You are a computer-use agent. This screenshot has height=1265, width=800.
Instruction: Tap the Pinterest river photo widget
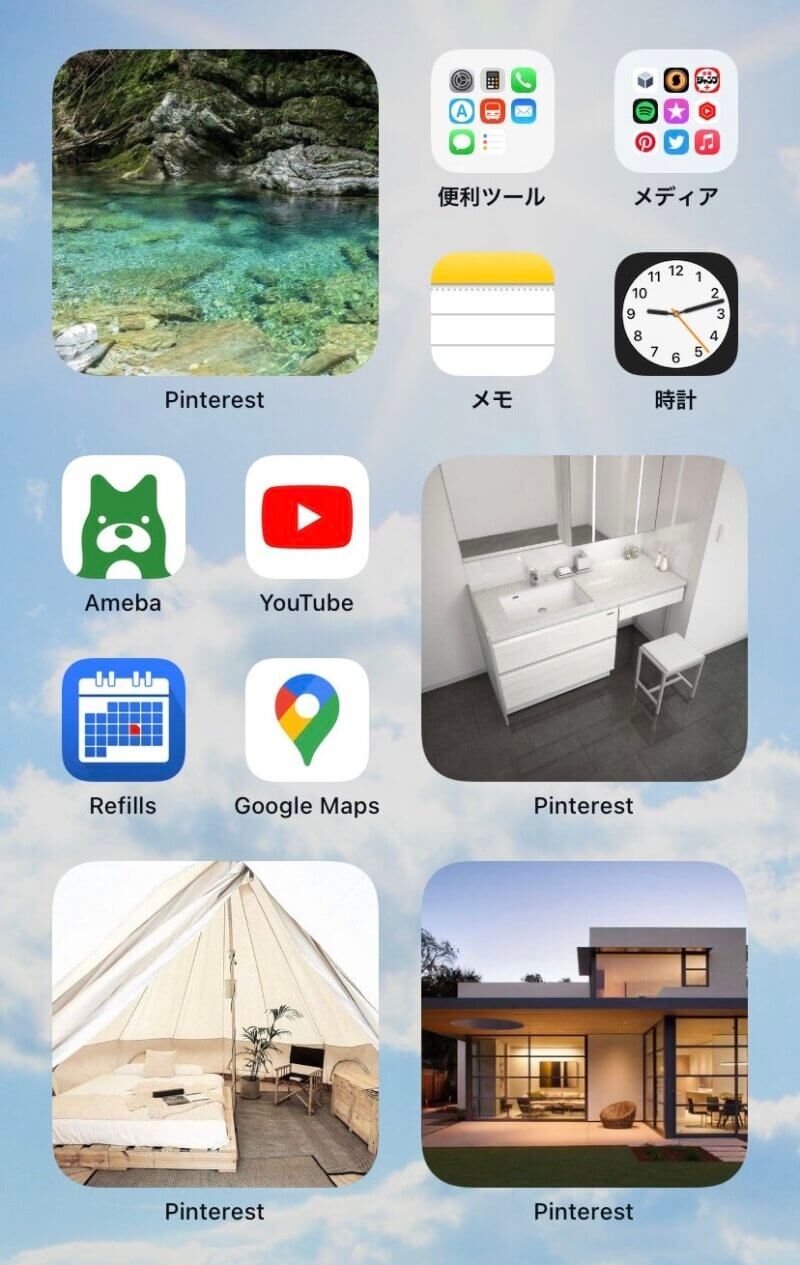point(213,212)
